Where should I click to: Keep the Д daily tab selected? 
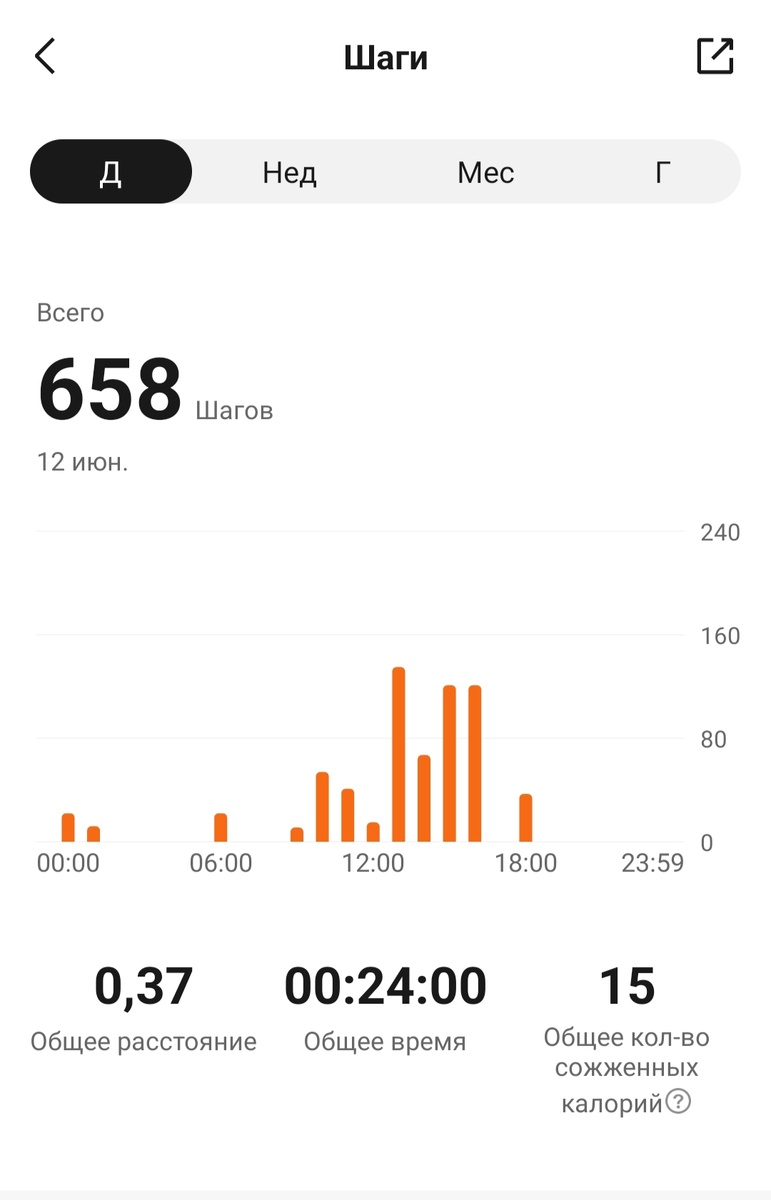(110, 171)
